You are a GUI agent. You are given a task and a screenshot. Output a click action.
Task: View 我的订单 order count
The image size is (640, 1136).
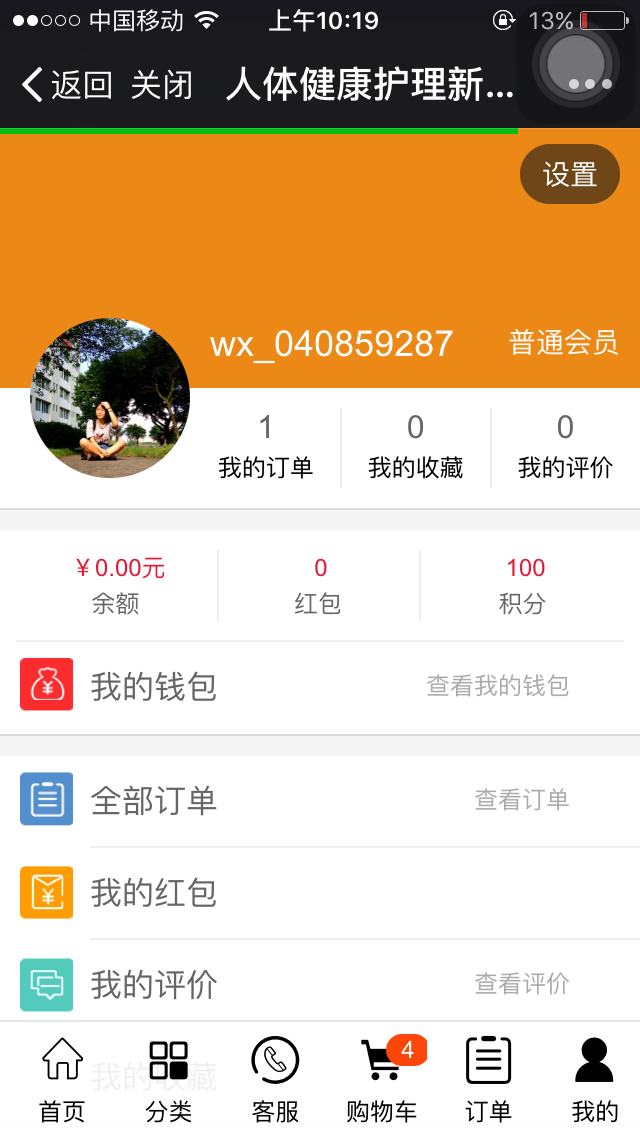click(x=266, y=447)
